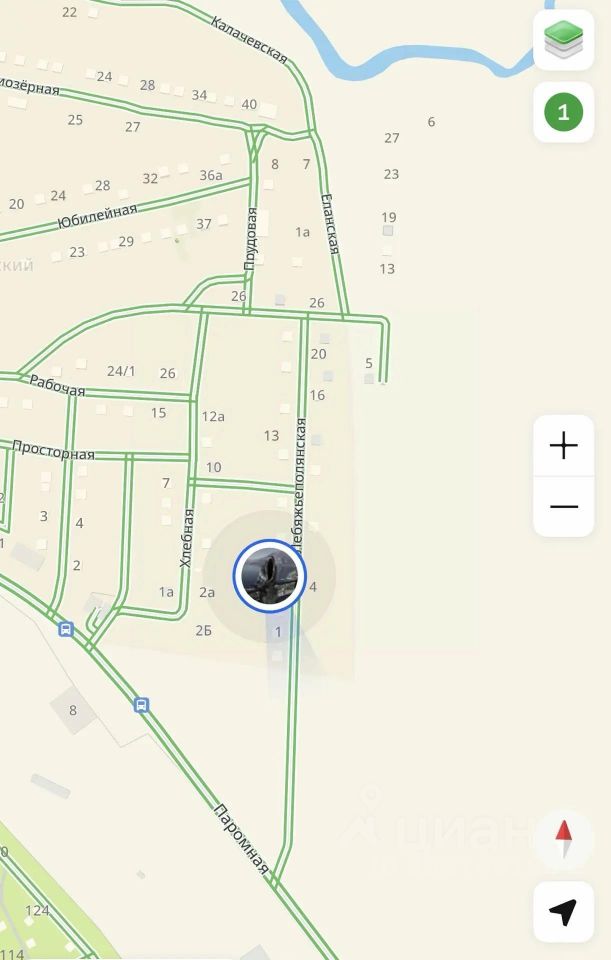Open the photo marker on the map
The image size is (611, 960).
tap(269, 576)
